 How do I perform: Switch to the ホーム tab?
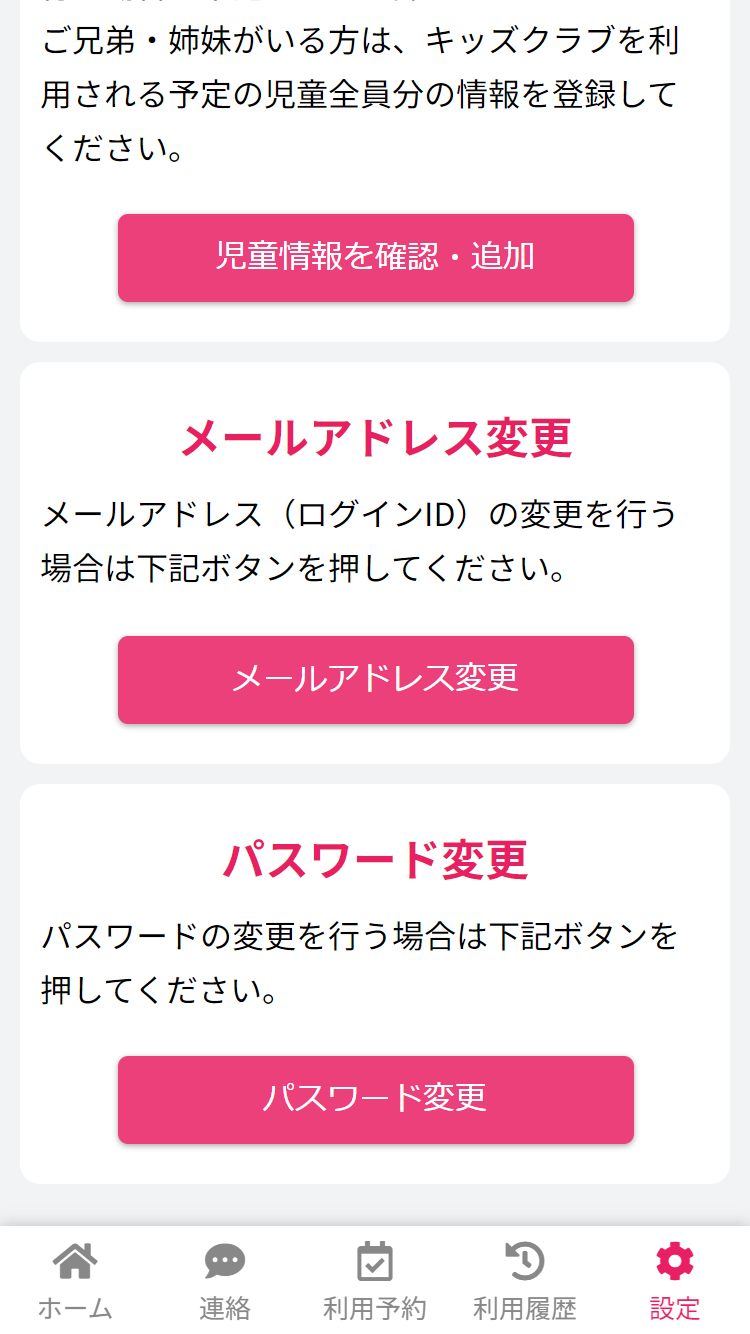[75, 1280]
